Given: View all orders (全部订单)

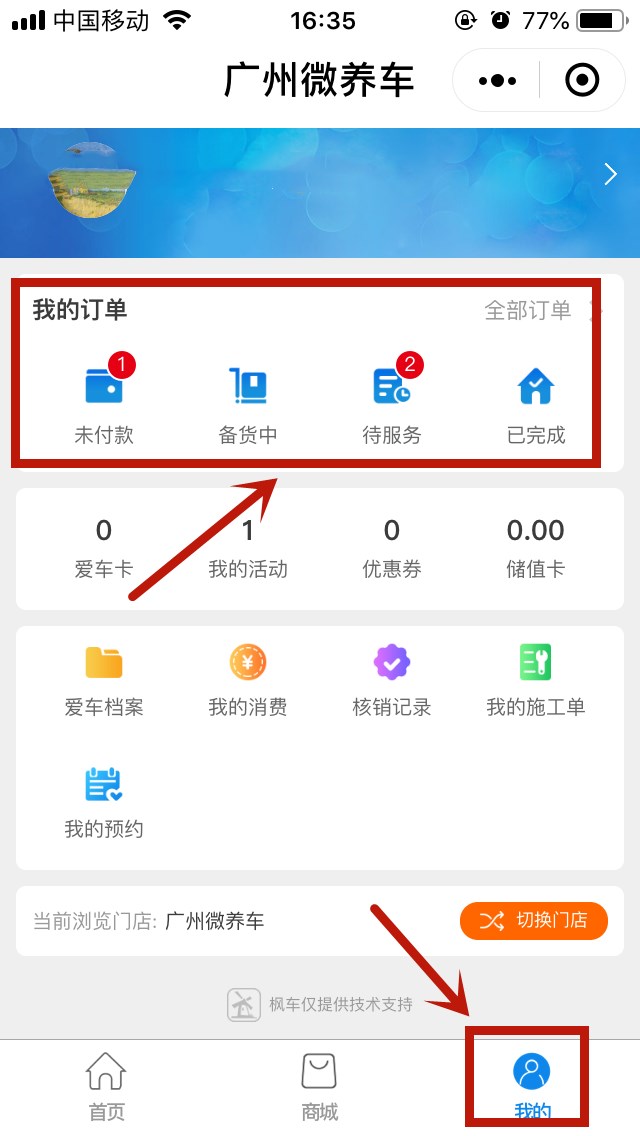Looking at the screenshot, I should (x=528, y=310).
